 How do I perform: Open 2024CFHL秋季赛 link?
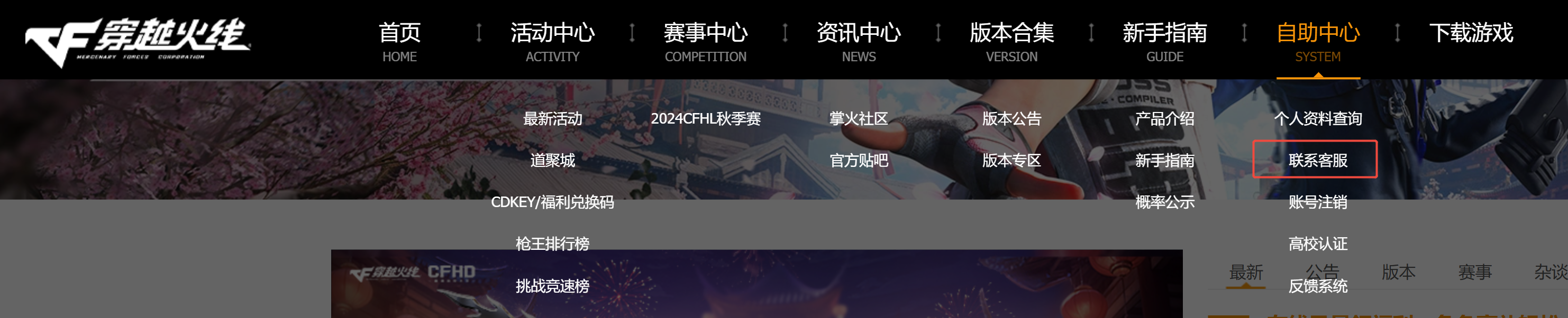[705, 118]
